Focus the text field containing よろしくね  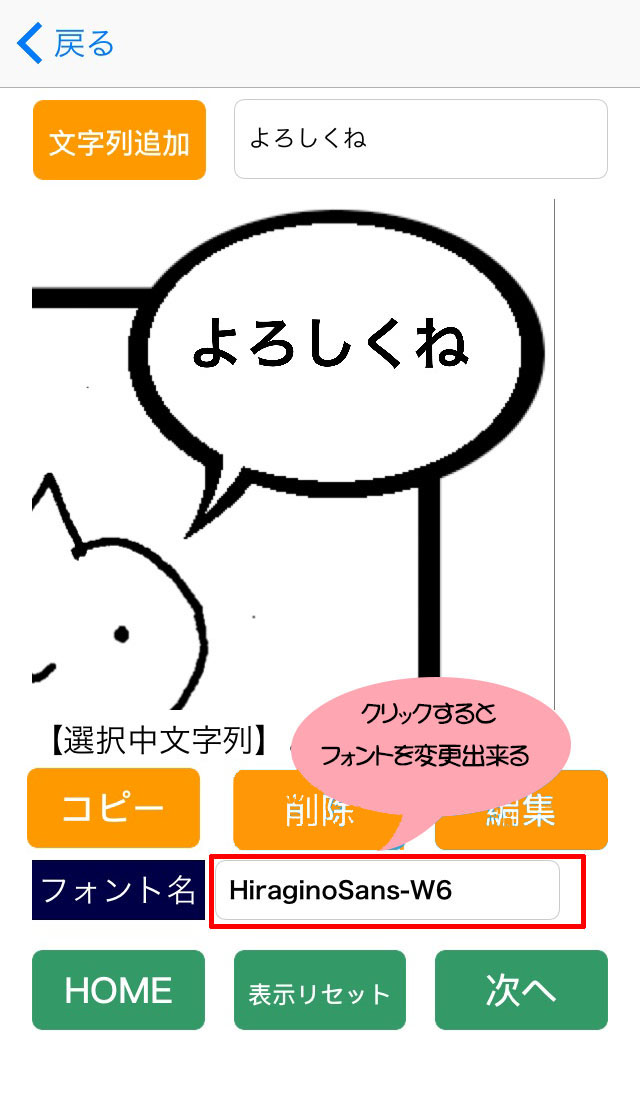[420, 139]
